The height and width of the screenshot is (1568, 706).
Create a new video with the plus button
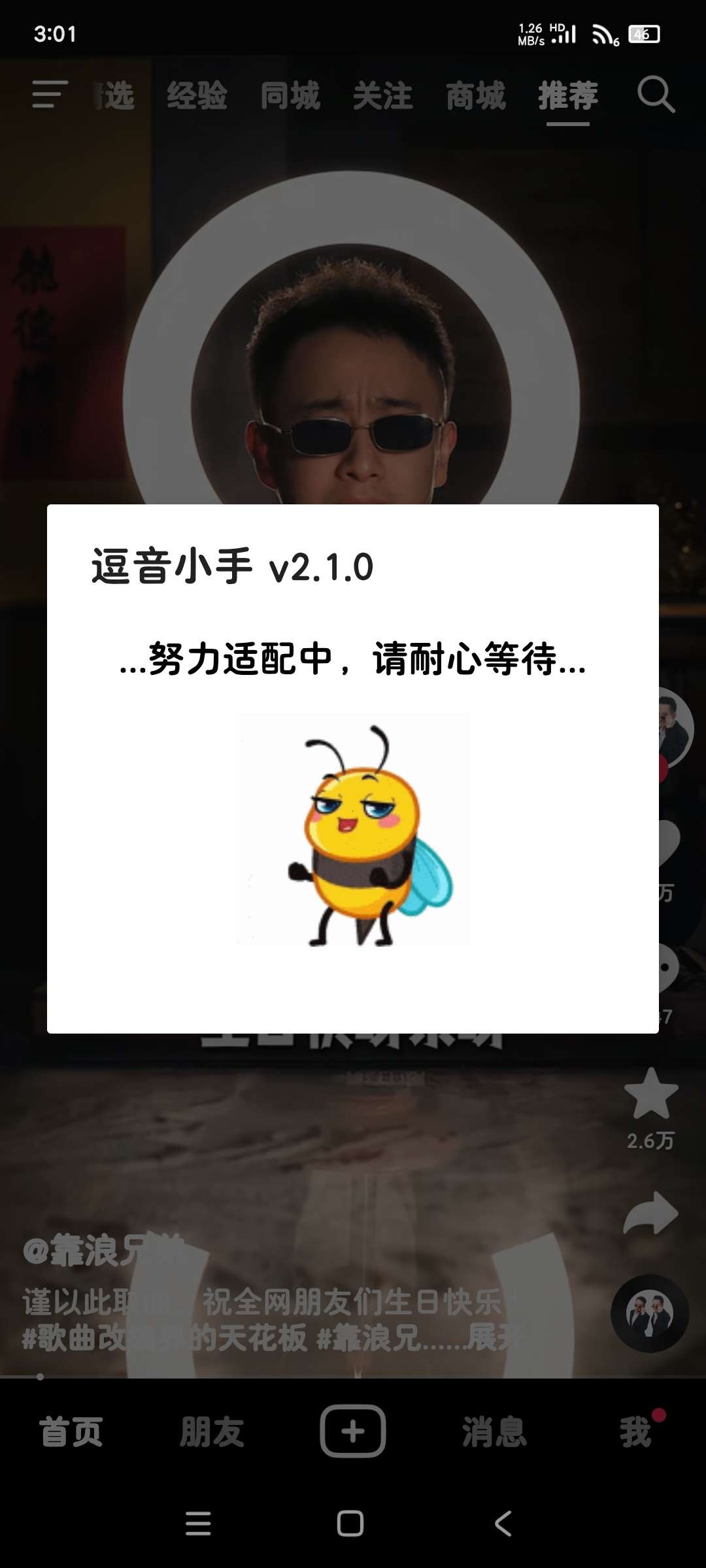tap(353, 1431)
